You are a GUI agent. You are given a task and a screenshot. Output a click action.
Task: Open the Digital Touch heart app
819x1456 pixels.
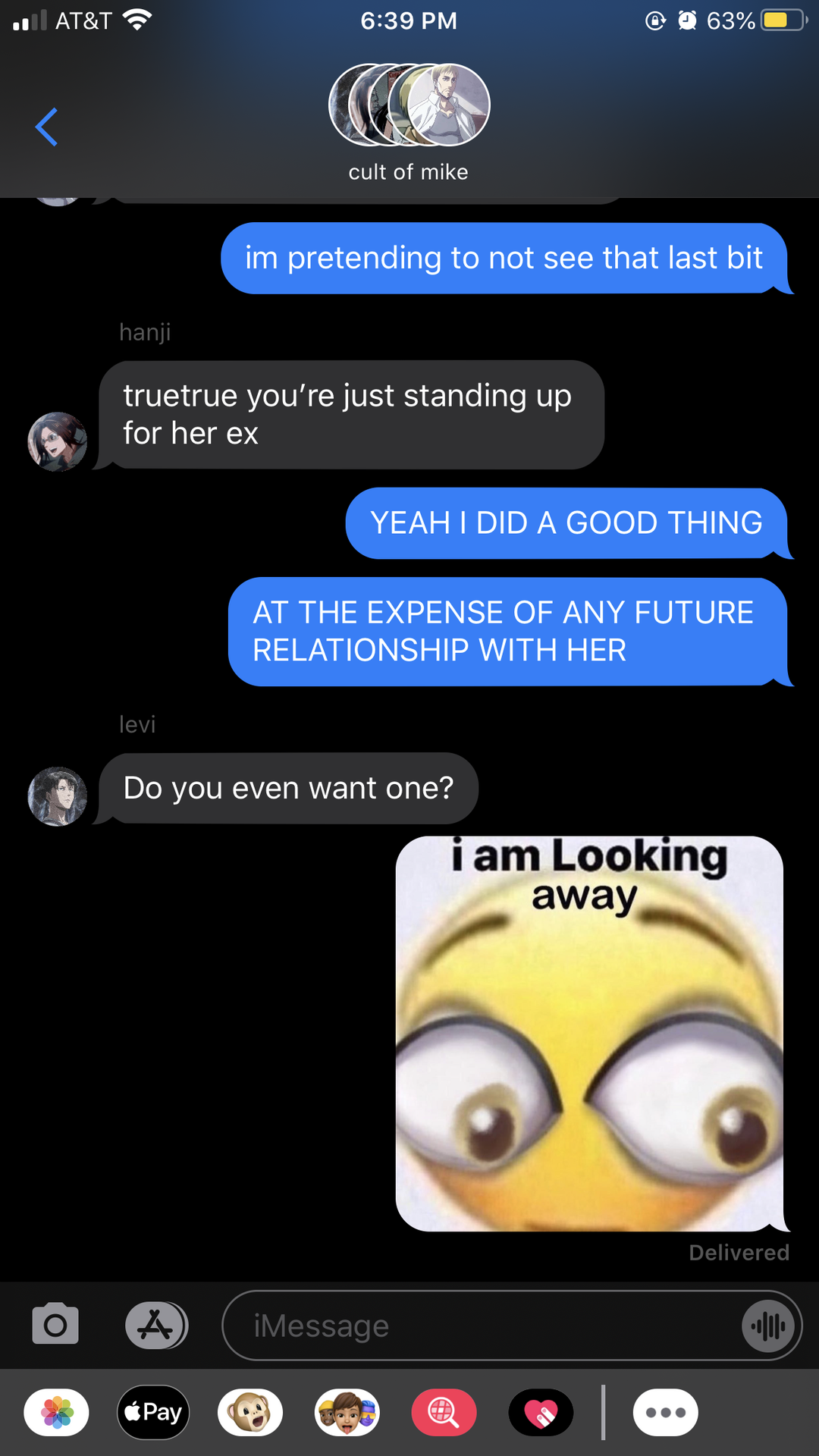(541, 1412)
